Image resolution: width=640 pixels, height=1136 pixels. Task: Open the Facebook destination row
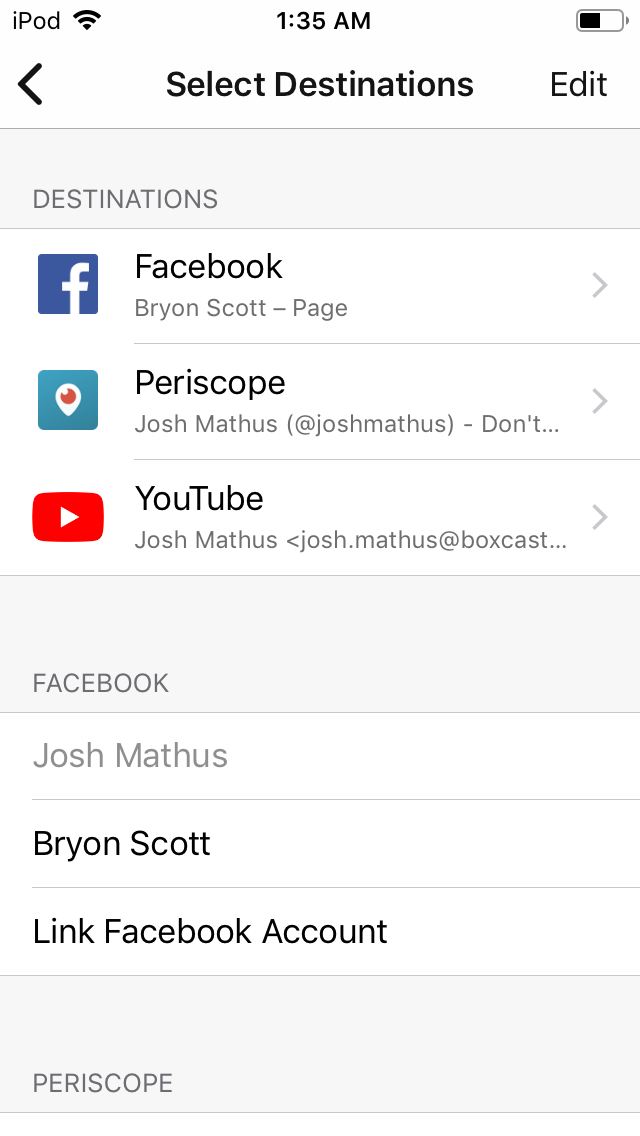320,285
